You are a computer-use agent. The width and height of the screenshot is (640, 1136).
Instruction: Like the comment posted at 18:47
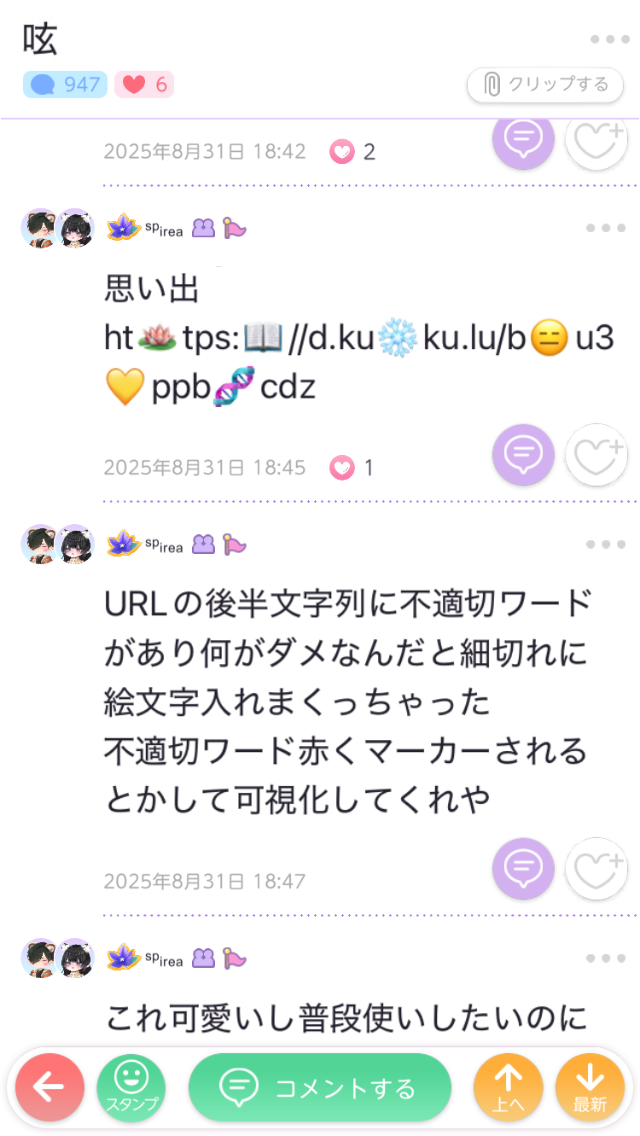click(x=597, y=868)
